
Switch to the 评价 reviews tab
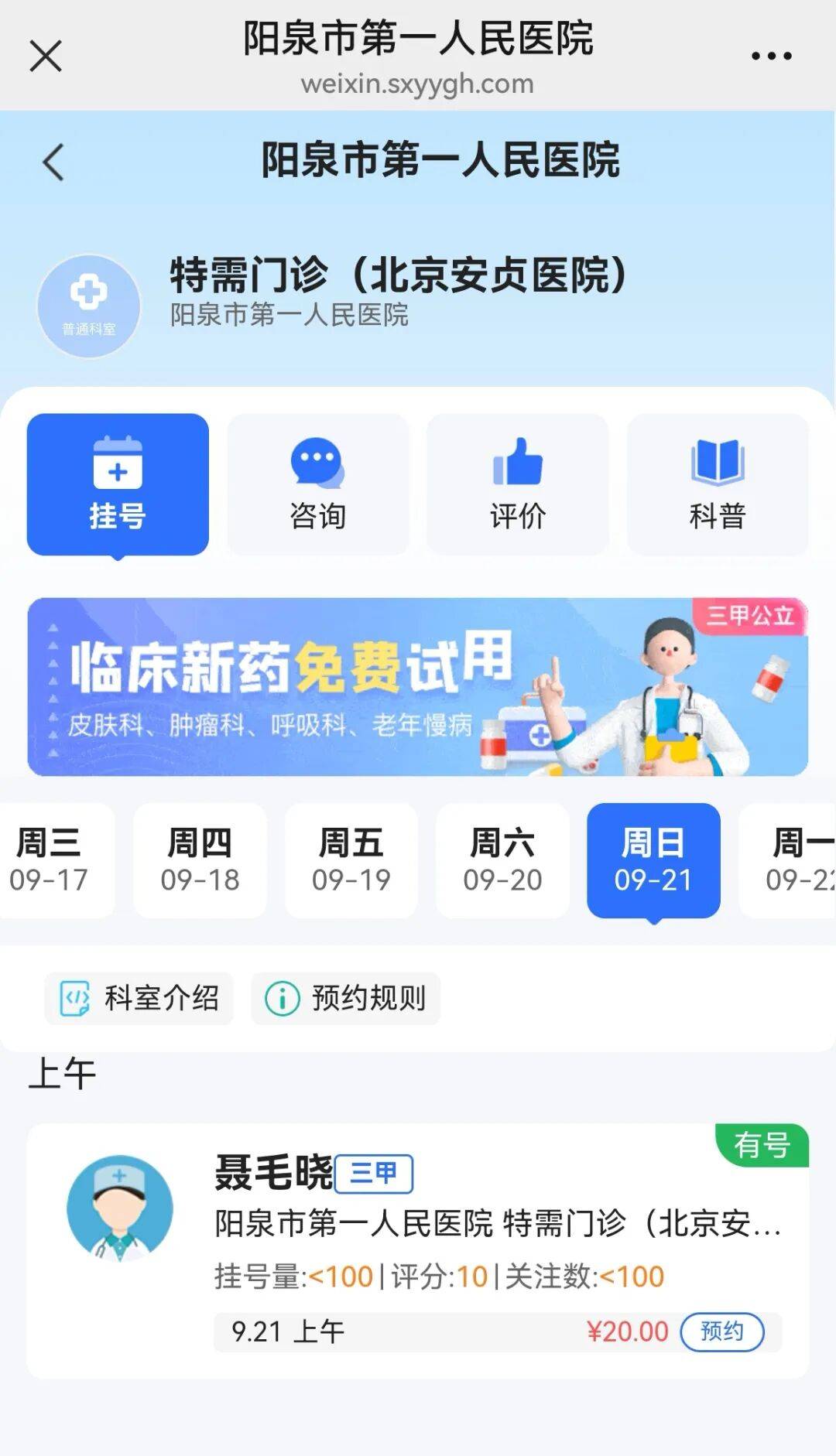click(x=517, y=484)
